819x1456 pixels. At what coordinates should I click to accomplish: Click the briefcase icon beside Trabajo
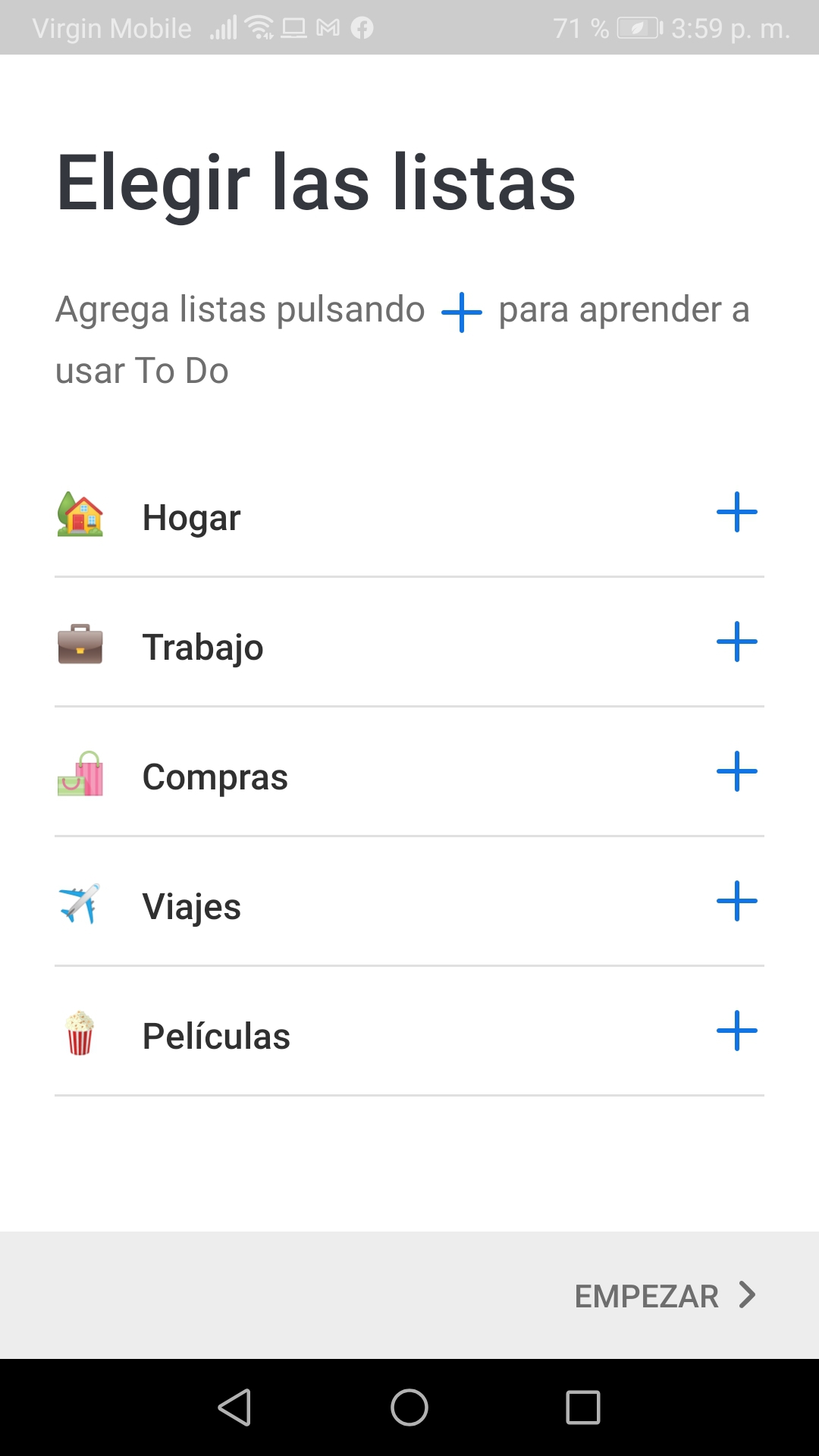(x=81, y=645)
